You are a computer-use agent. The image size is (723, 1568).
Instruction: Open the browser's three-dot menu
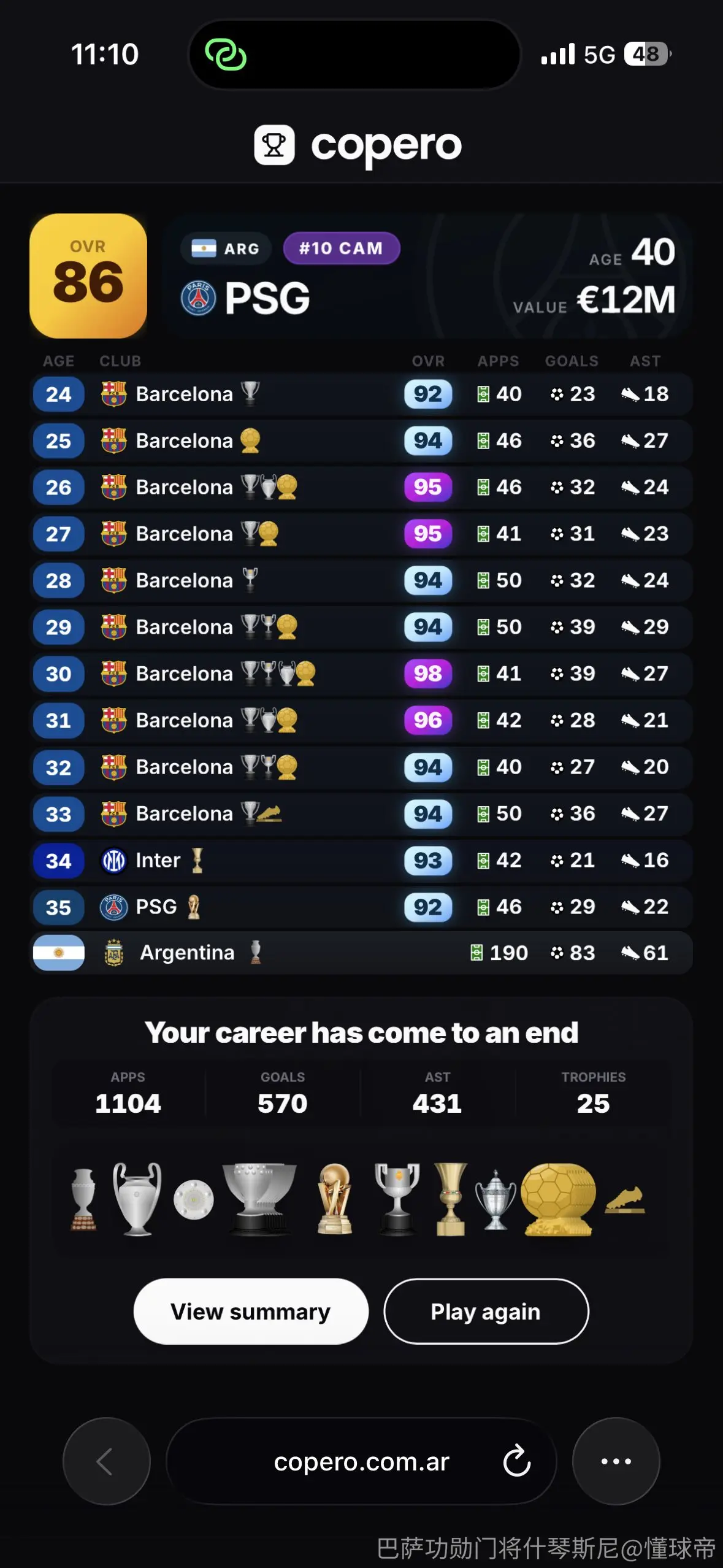(616, 1461)
